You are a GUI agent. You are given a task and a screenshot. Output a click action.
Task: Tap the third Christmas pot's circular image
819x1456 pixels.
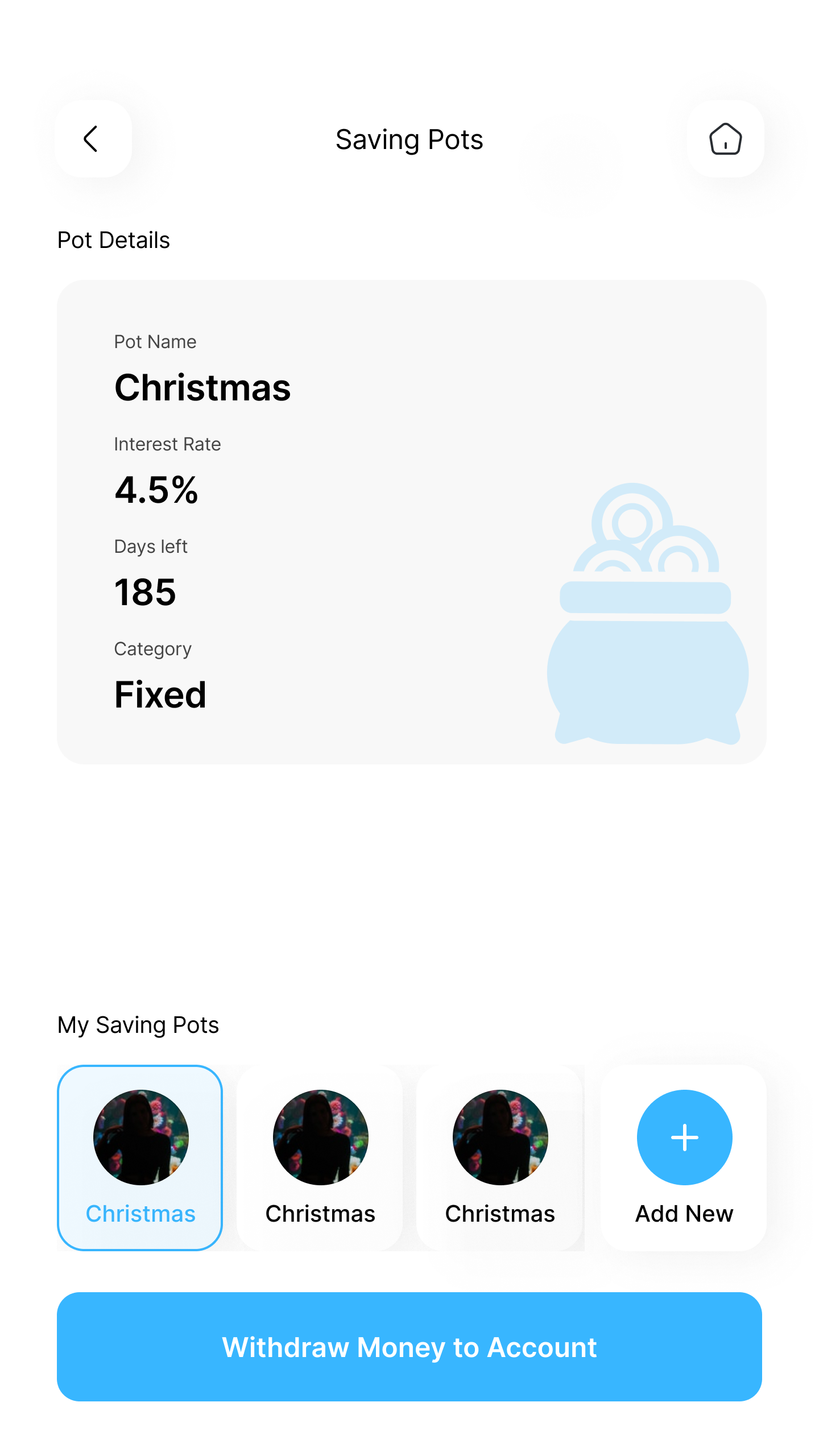coord(500,1138)
